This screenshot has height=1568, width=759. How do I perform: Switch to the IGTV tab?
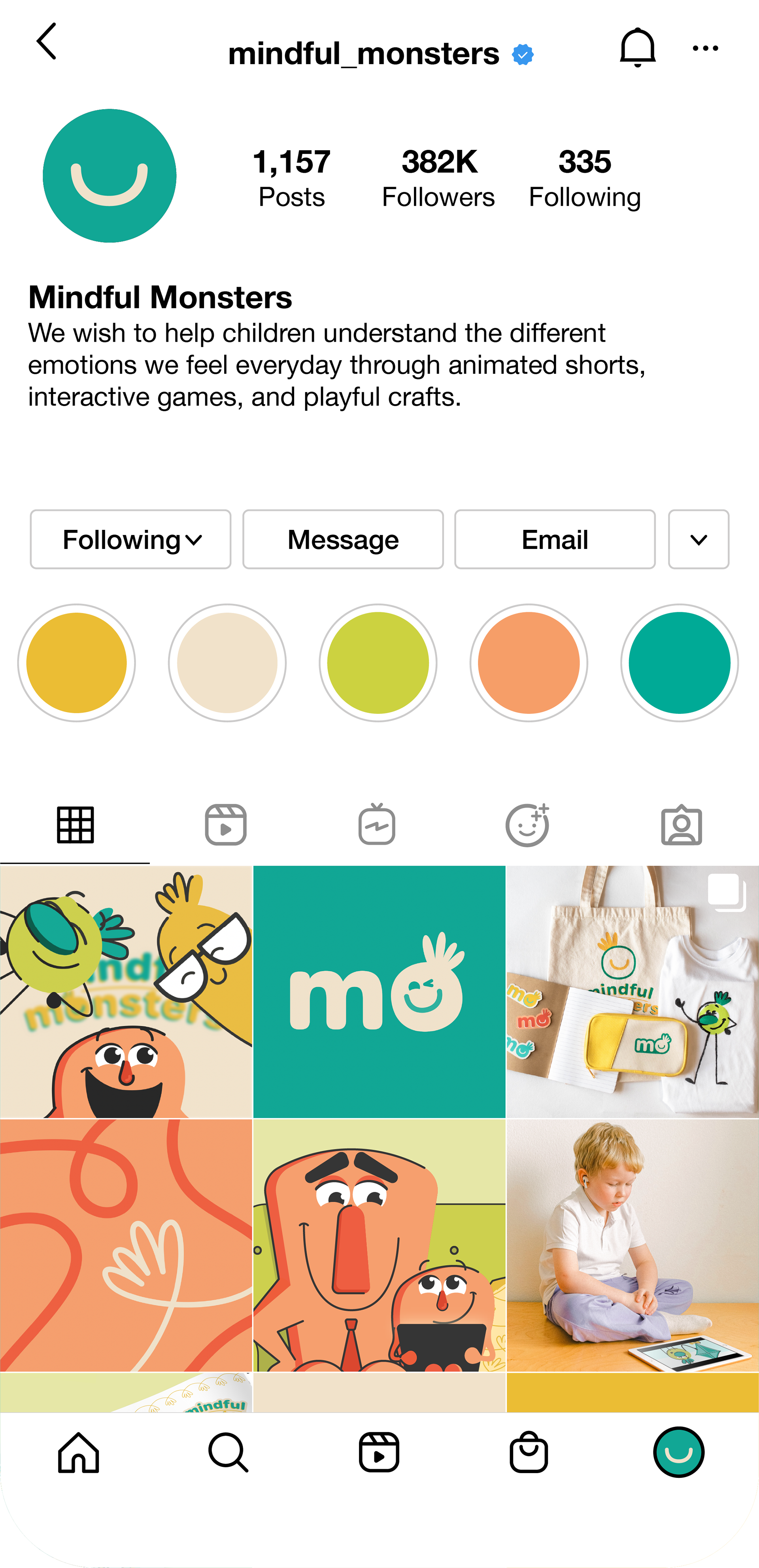(x=377, y=825)
